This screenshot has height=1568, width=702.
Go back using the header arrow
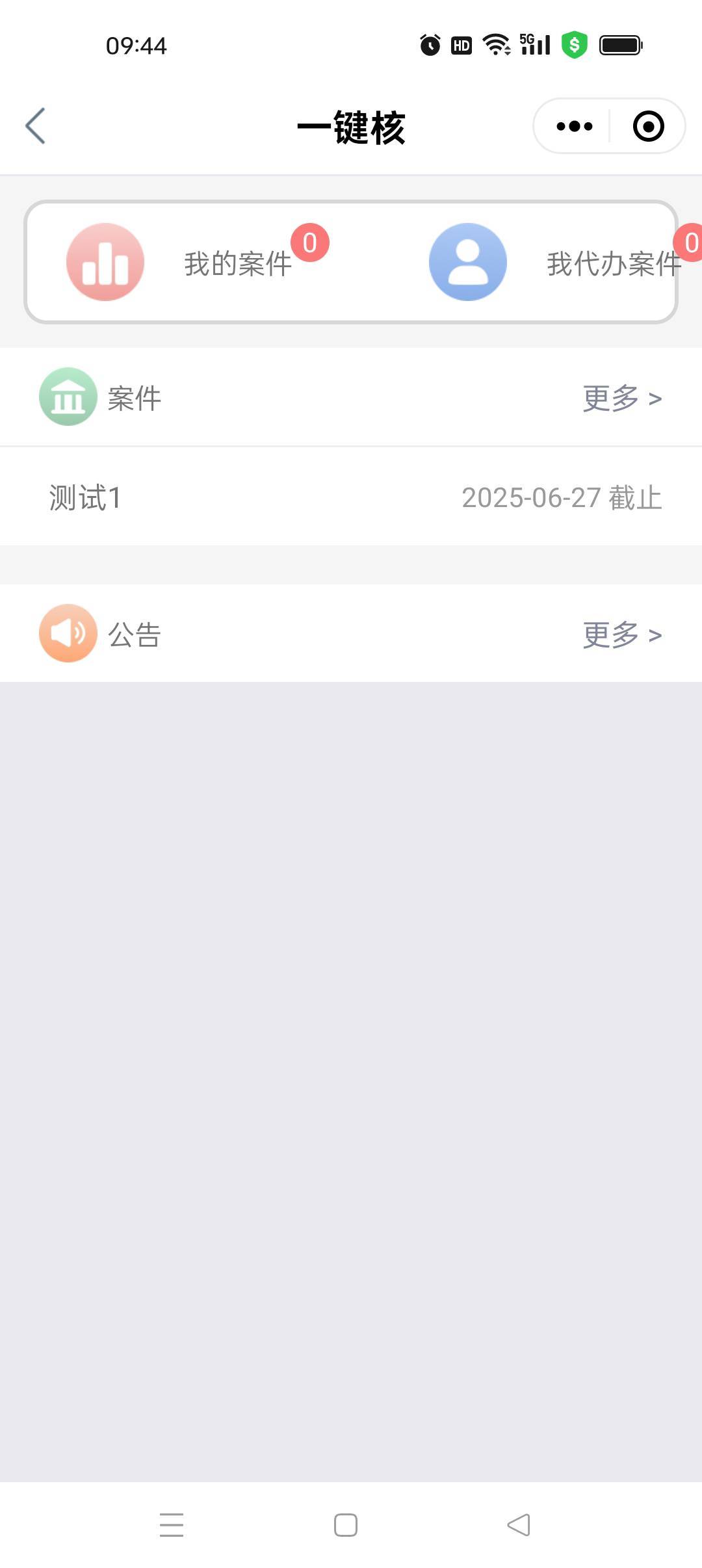coord(36,126)
